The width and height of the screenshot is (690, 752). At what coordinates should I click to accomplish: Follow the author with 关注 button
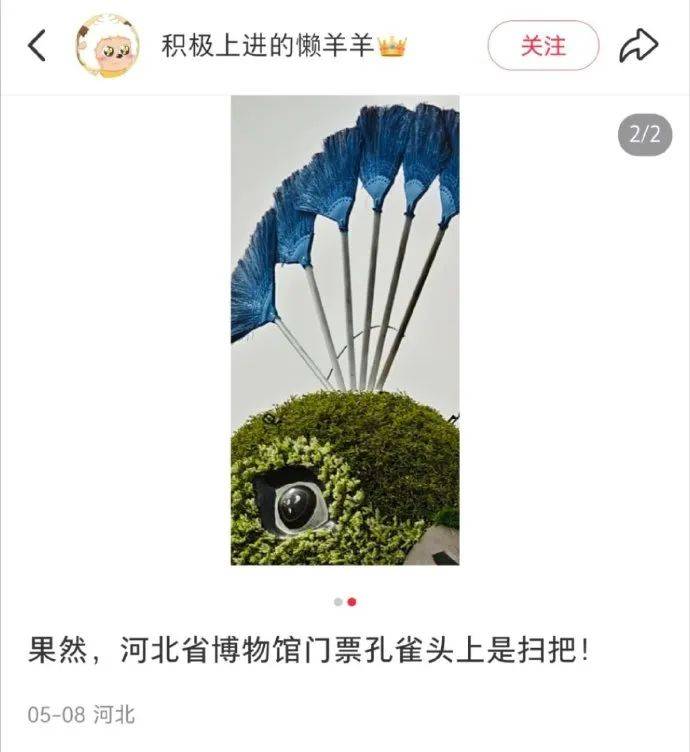click(543, 46)
